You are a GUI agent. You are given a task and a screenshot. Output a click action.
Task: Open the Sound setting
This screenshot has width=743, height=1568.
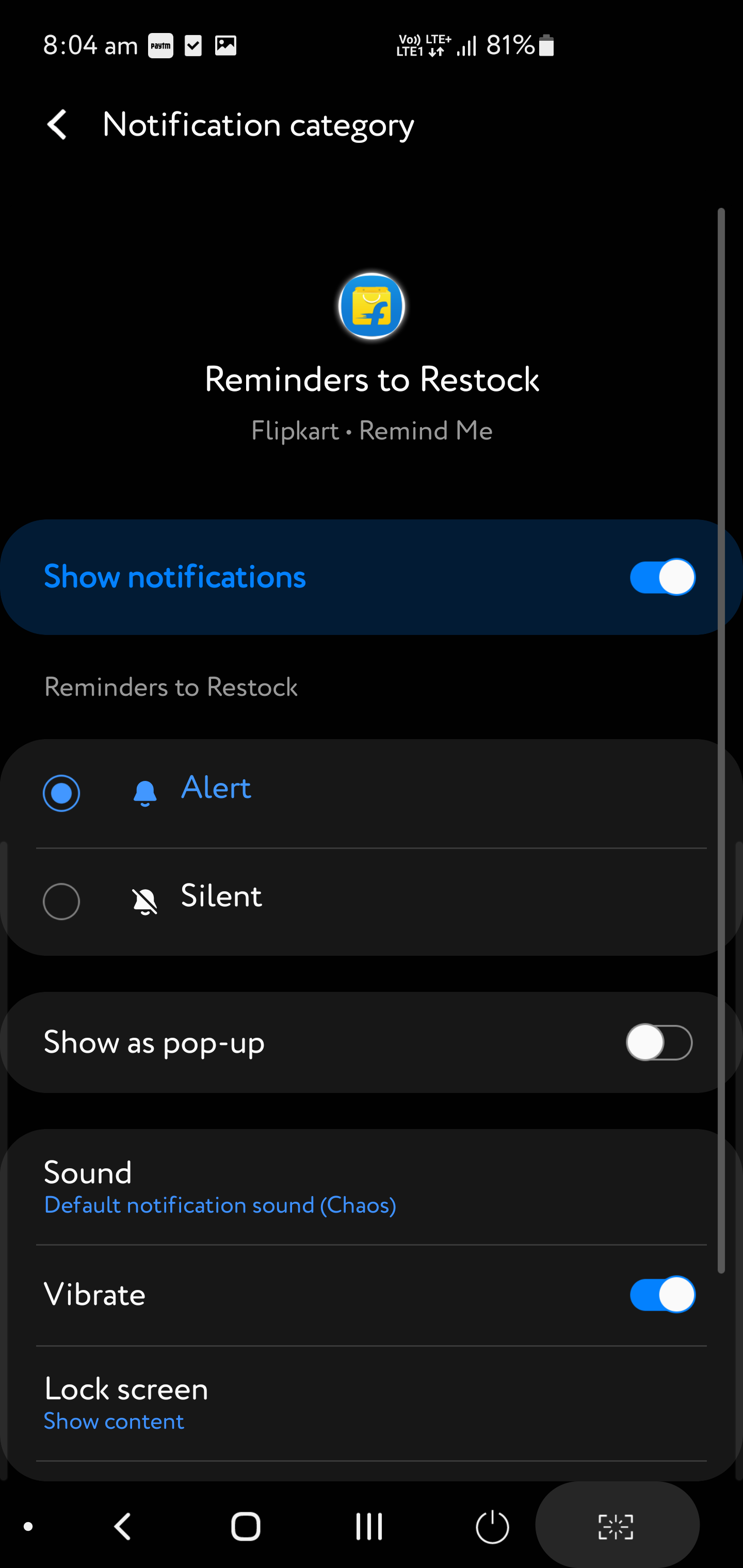point(372,1187)
